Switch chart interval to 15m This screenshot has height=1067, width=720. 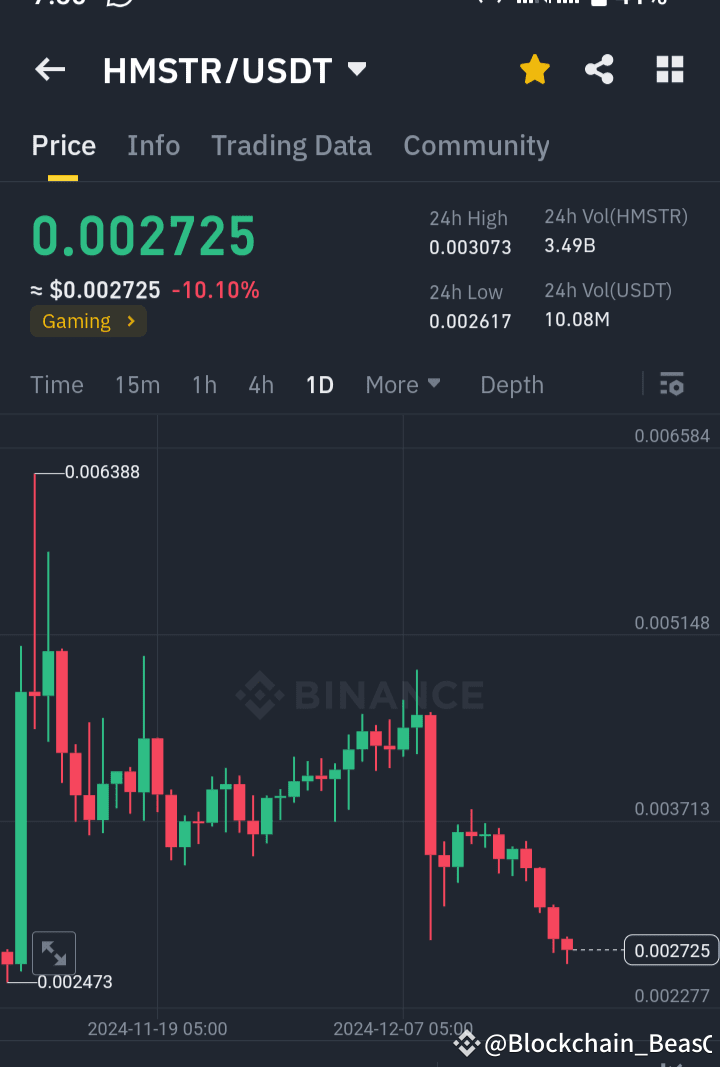point(137,384)
